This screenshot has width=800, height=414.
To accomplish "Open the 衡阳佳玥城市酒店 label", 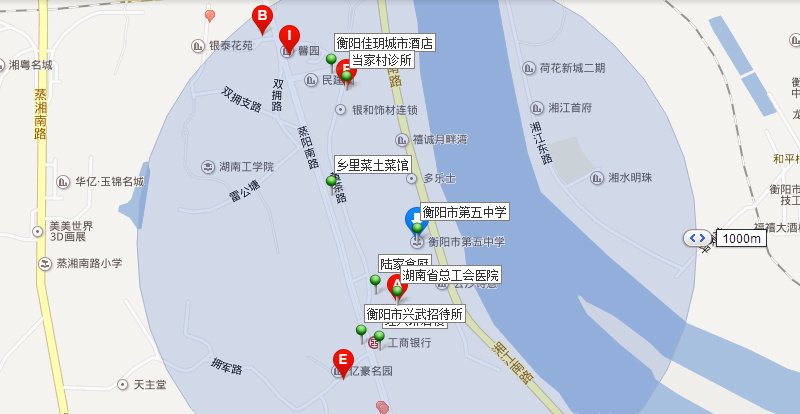I will click(x=385, y=44).
